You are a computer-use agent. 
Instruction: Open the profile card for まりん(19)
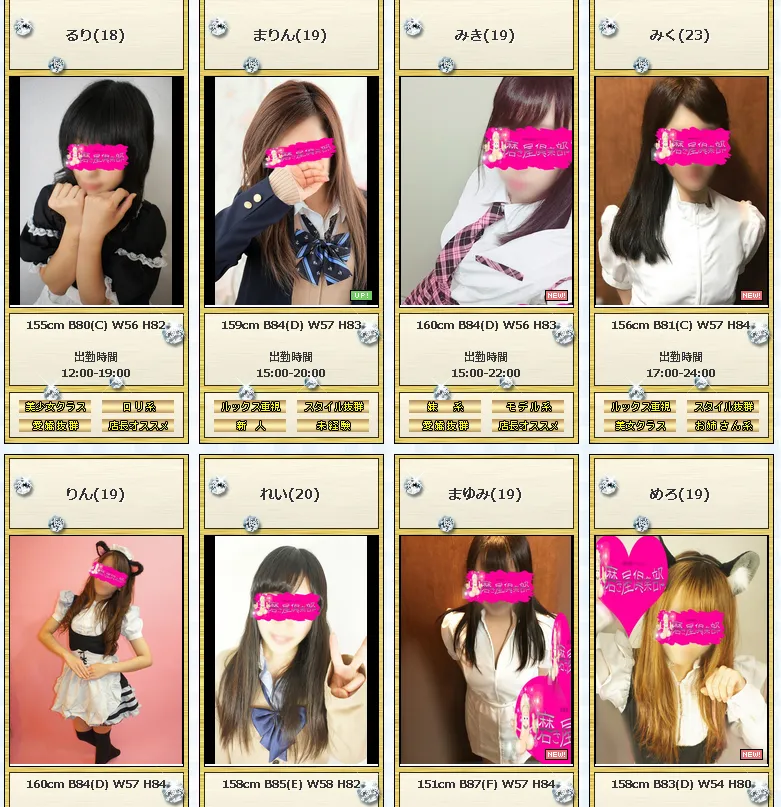(291, 191)
